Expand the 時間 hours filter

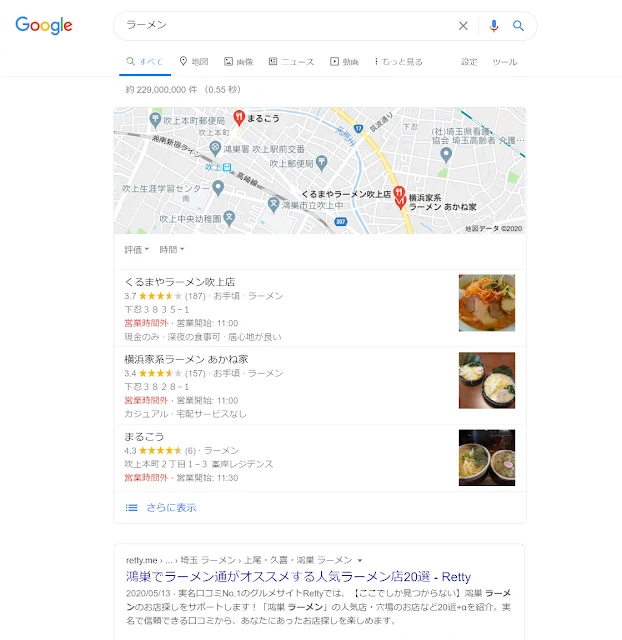[x=172, y=249]
